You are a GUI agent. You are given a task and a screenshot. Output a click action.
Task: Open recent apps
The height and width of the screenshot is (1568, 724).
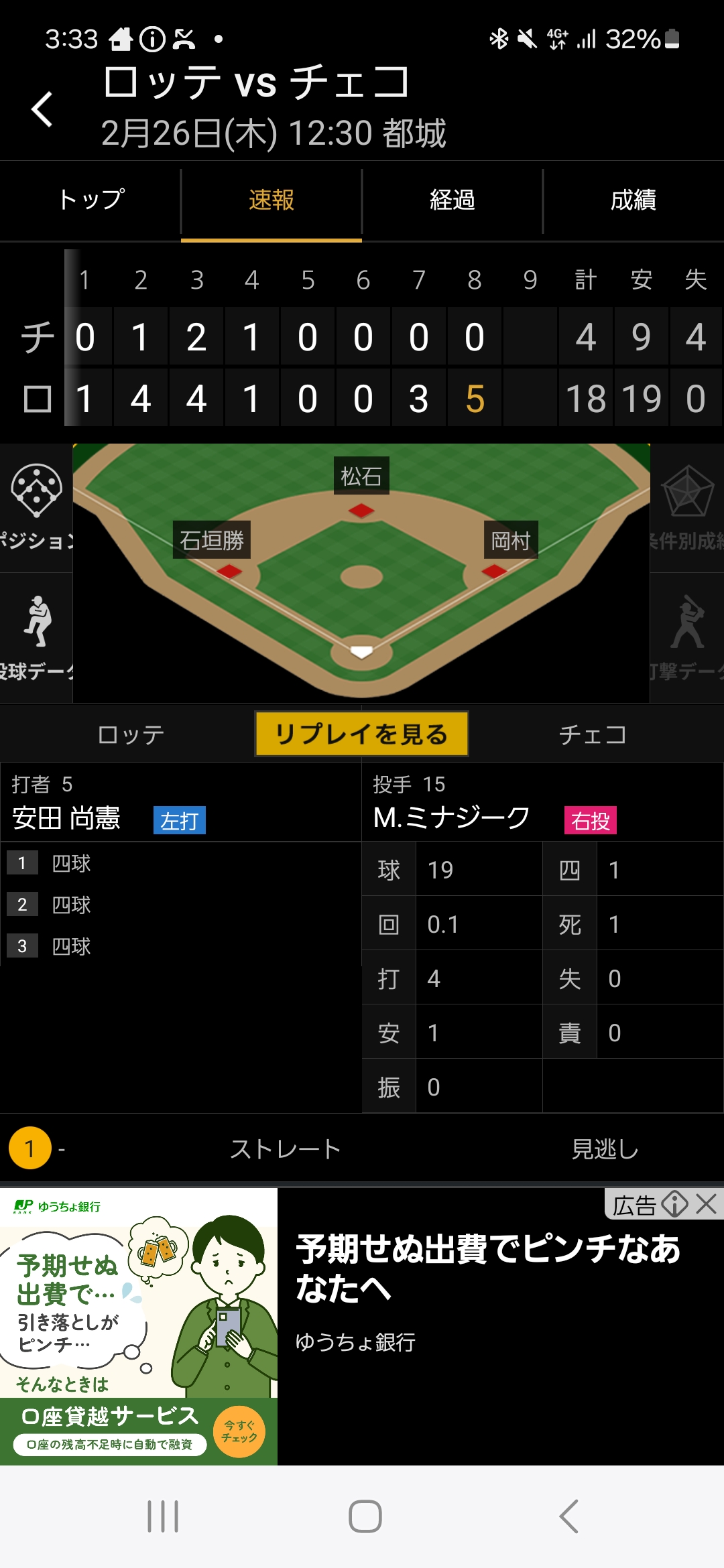pyautogui.click(x=163, y=1516)
